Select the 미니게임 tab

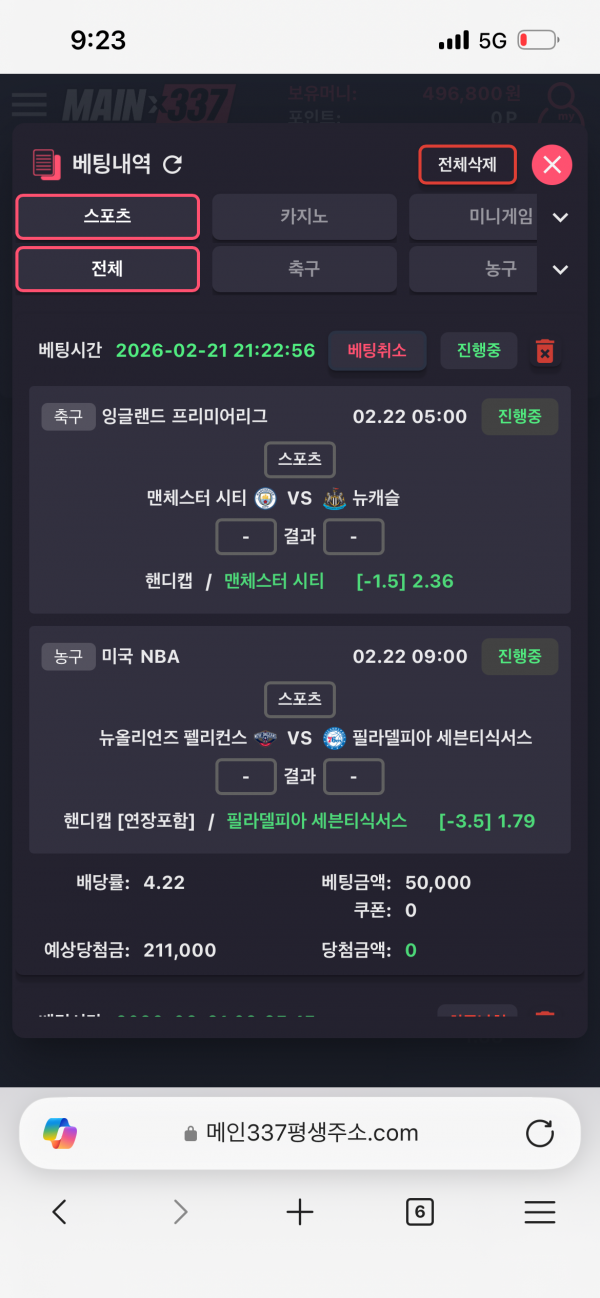[x=475, y=216]
